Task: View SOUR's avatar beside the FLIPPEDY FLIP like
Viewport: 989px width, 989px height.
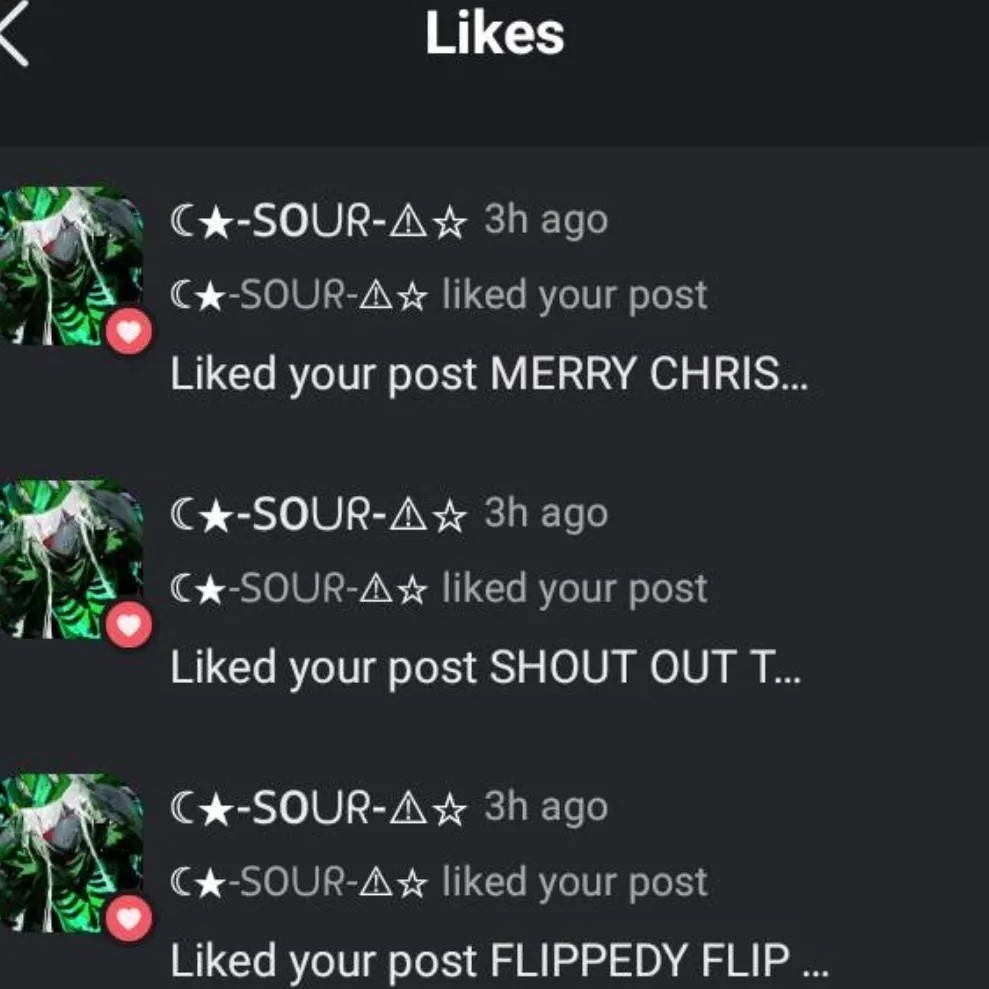Action: tap(70, 851)
